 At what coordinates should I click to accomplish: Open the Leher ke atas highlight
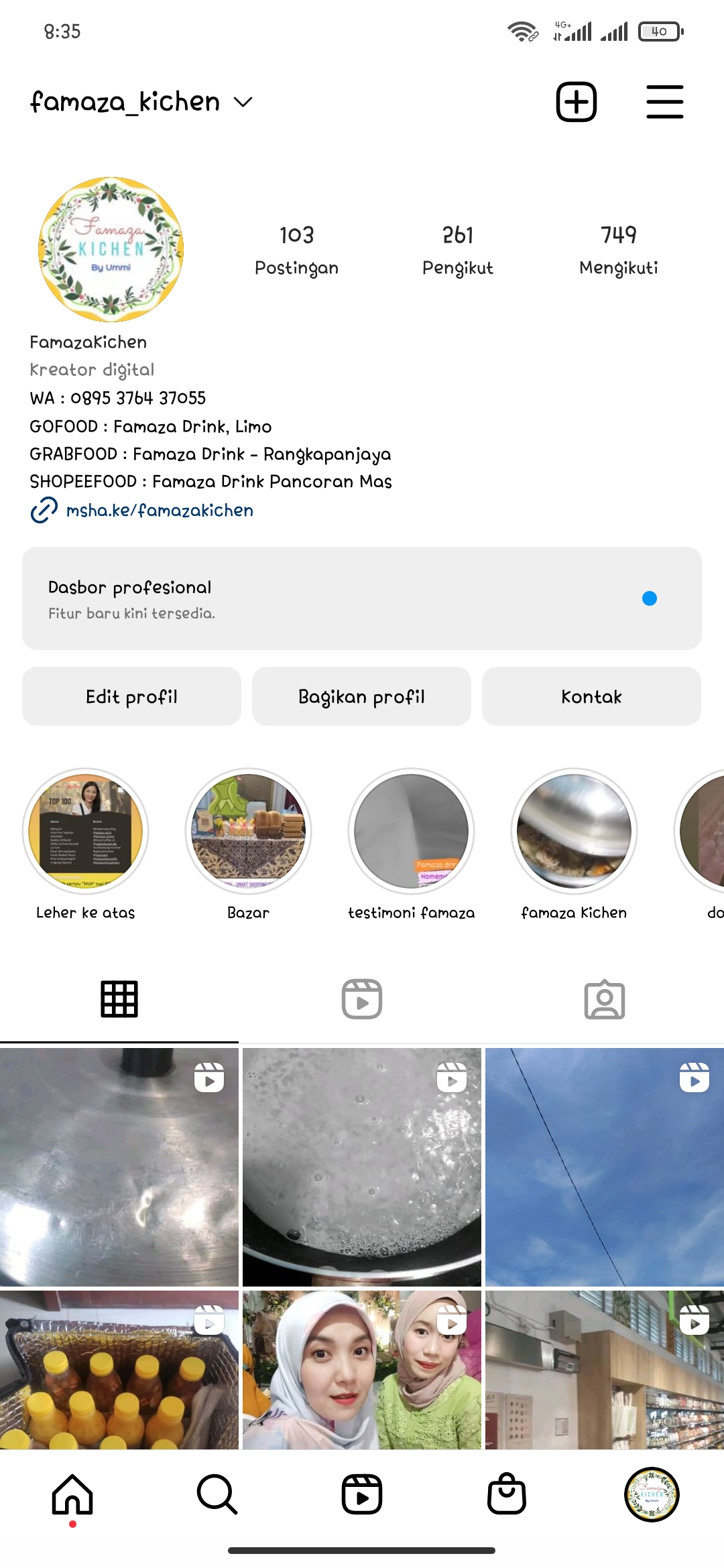coord(86,831)
